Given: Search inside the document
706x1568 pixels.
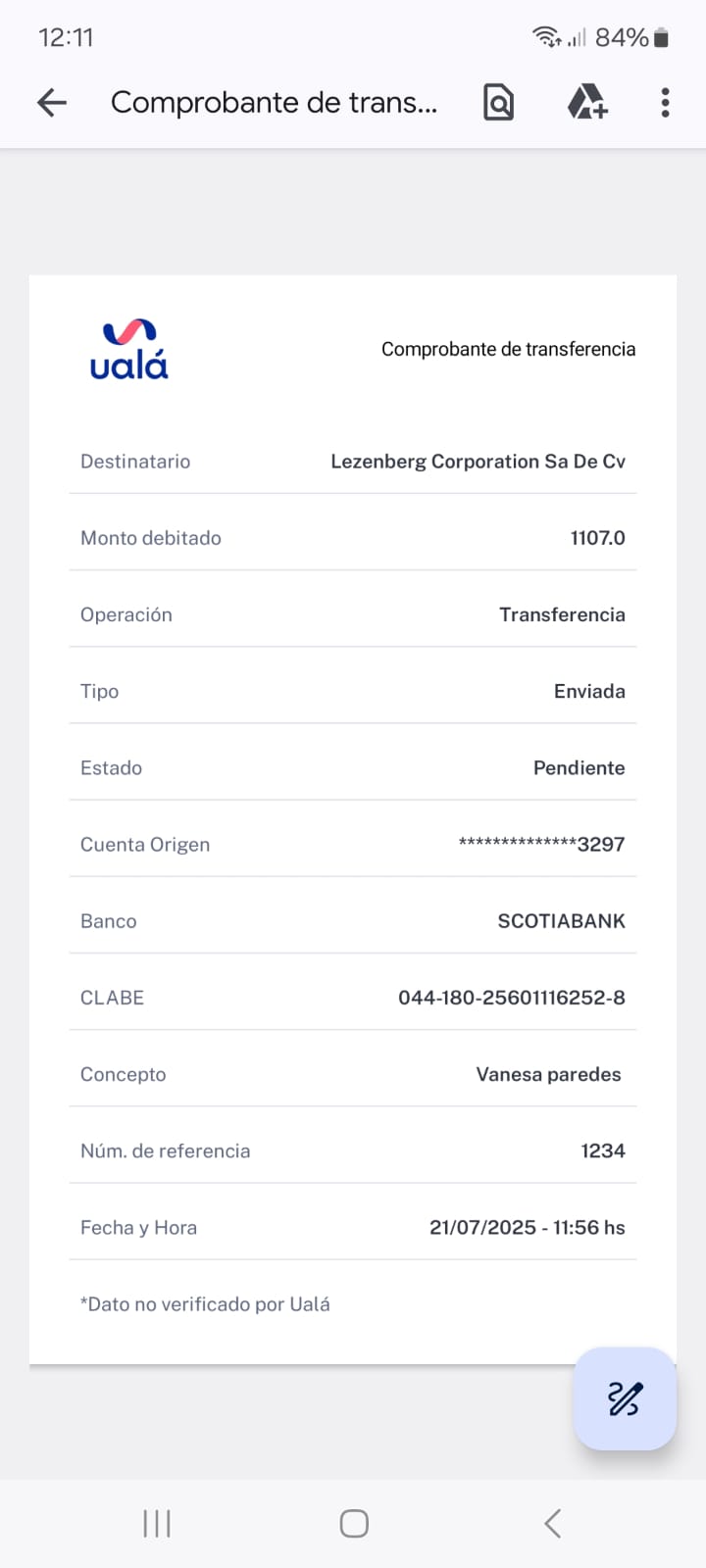Looking at the screenshot, I should (498, 102).
